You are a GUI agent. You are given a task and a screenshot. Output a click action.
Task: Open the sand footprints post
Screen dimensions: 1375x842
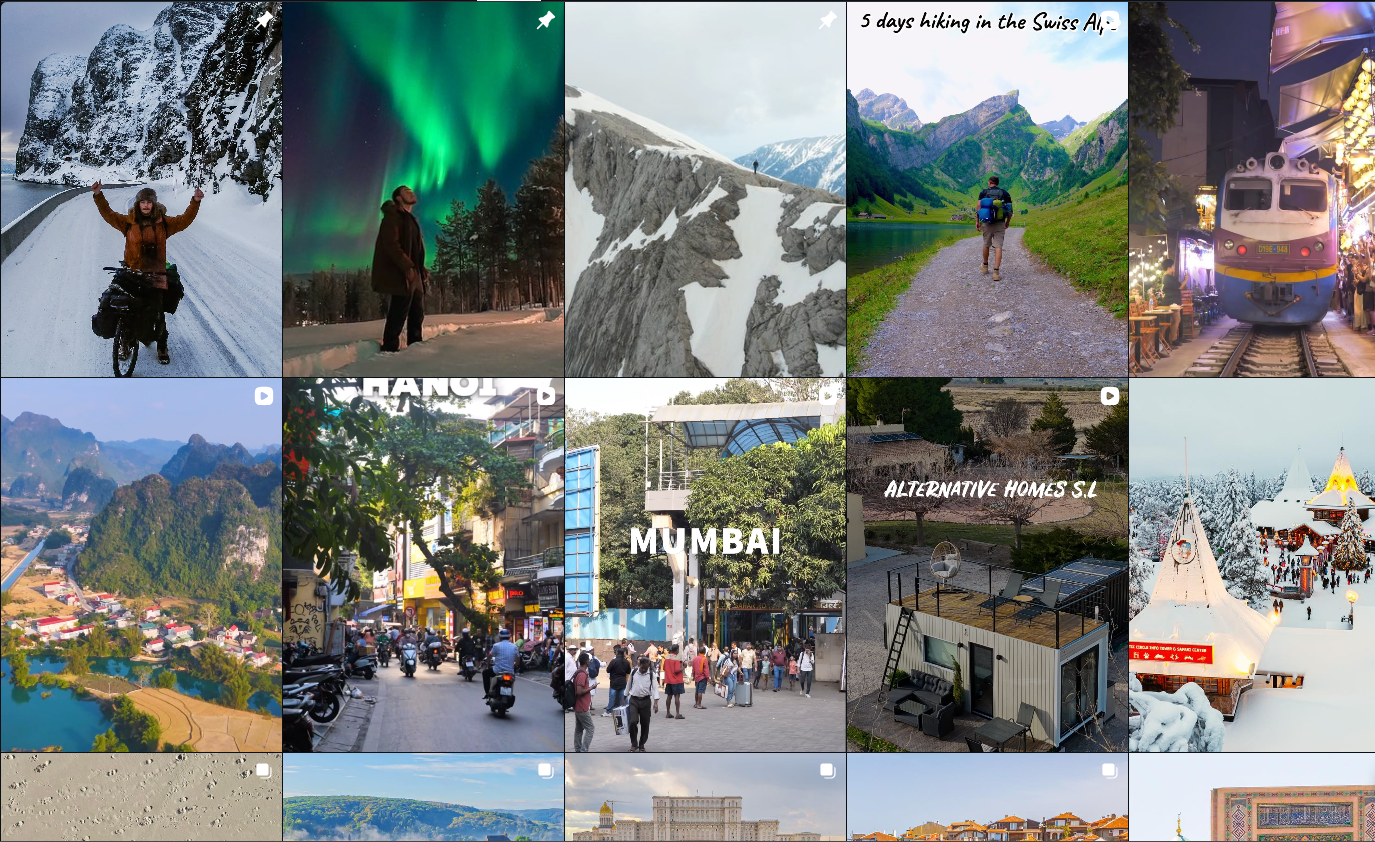(x=141, y=798)
